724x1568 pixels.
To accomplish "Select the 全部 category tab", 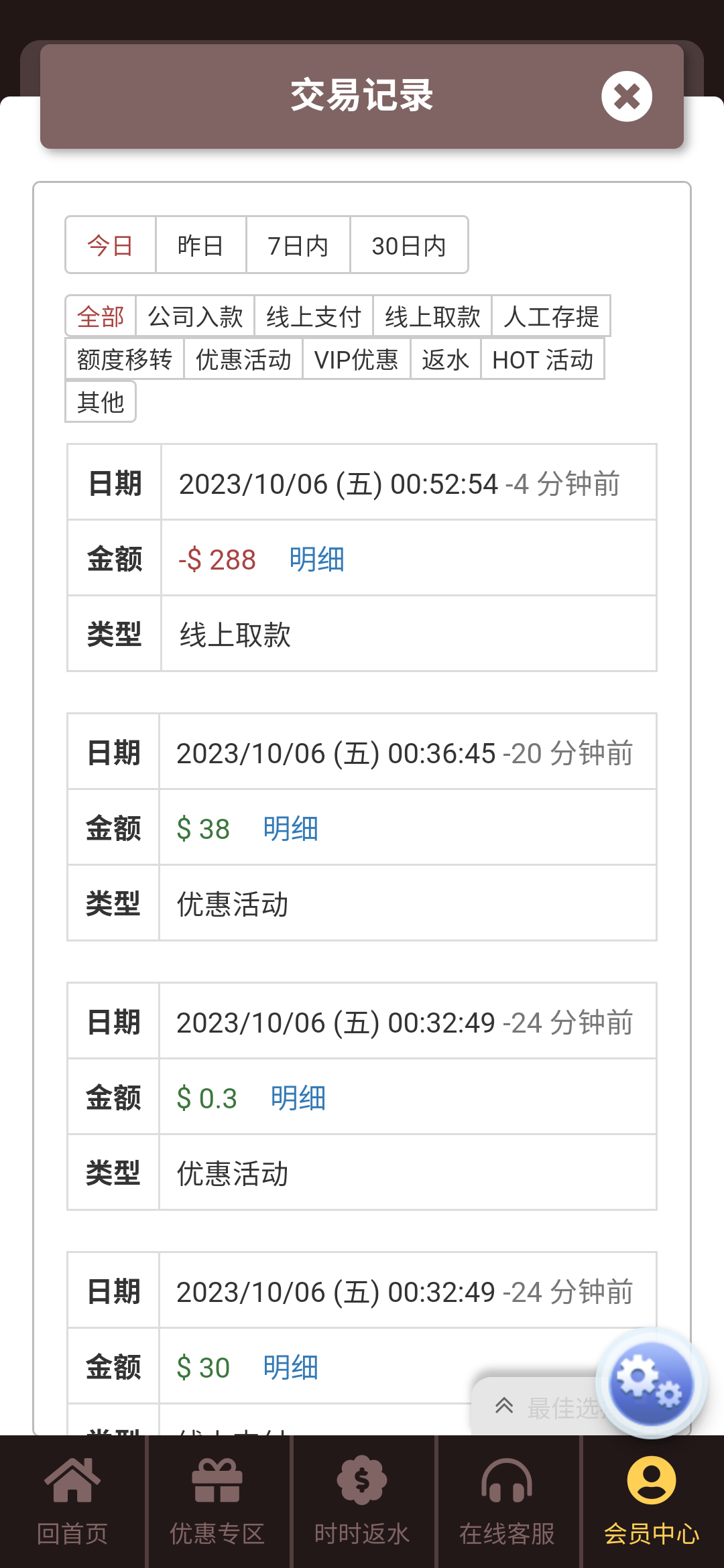I will pos(101,316).
